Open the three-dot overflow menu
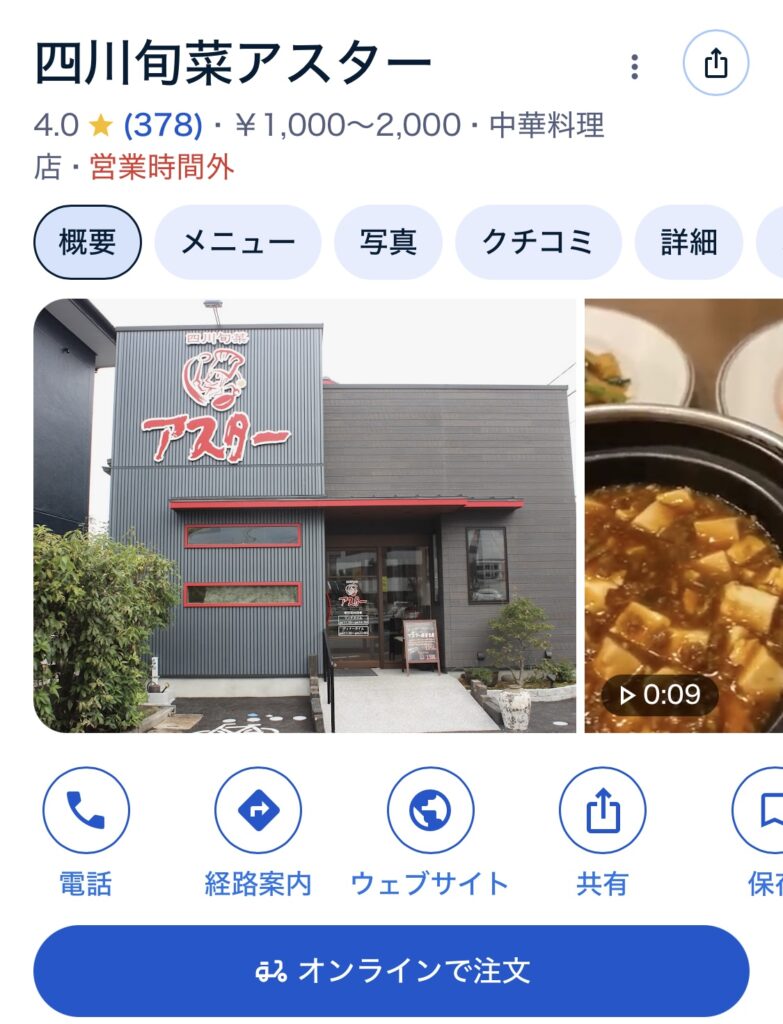 pyautogui.click(x=634, y=66)
